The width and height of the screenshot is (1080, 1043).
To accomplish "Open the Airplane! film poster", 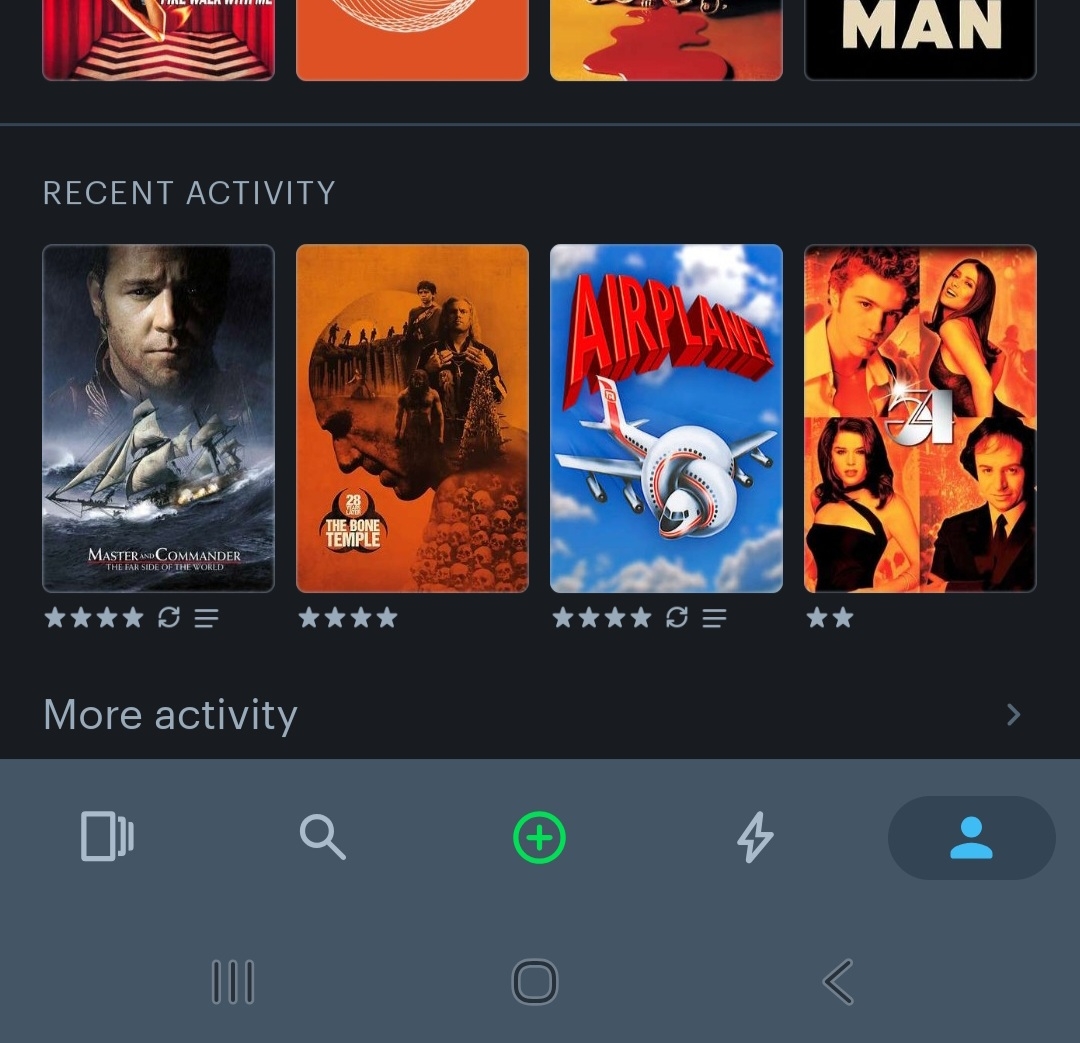I will click(x=666, y=418).
